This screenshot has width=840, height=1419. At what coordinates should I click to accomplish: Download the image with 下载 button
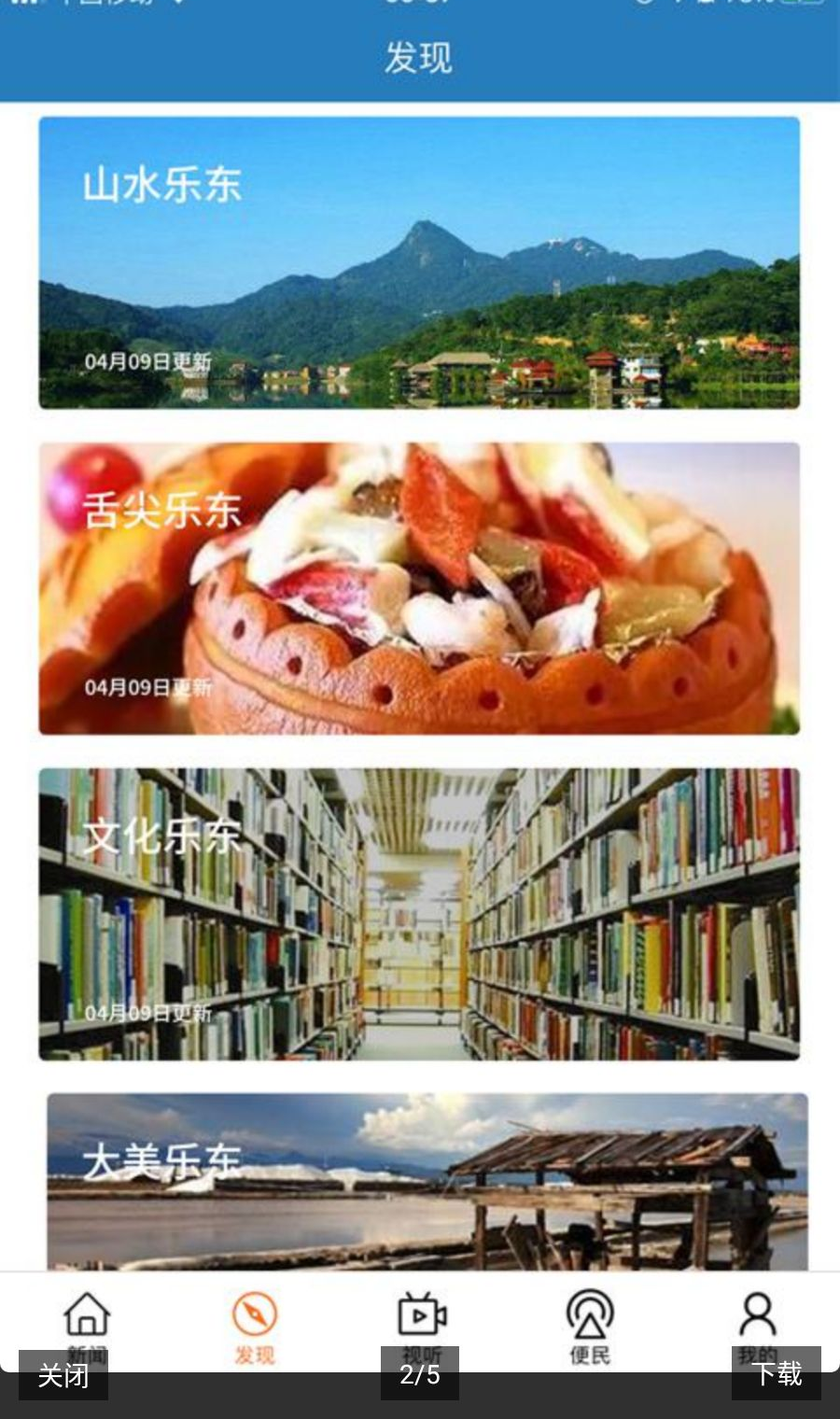777,1373
